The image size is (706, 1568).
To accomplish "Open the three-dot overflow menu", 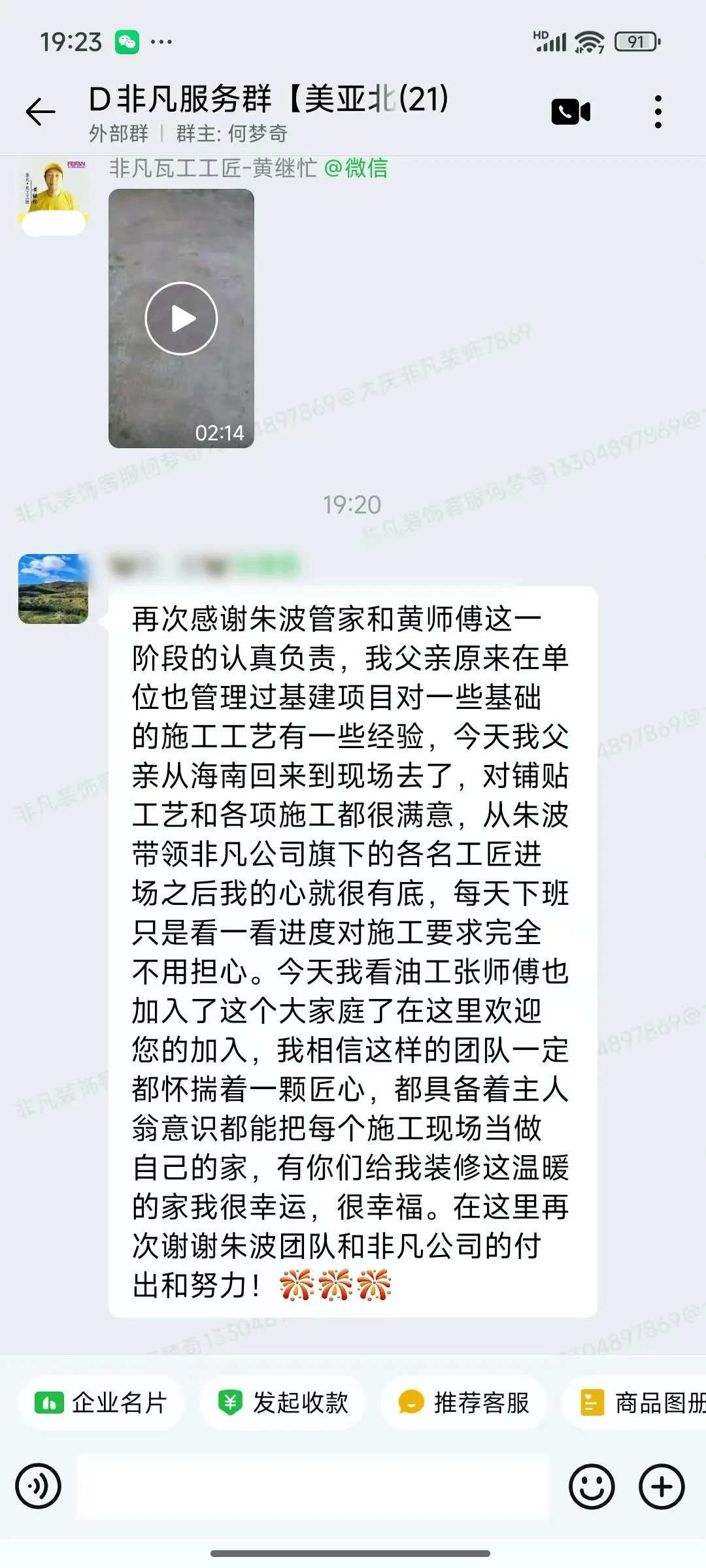I will (658, 112).
